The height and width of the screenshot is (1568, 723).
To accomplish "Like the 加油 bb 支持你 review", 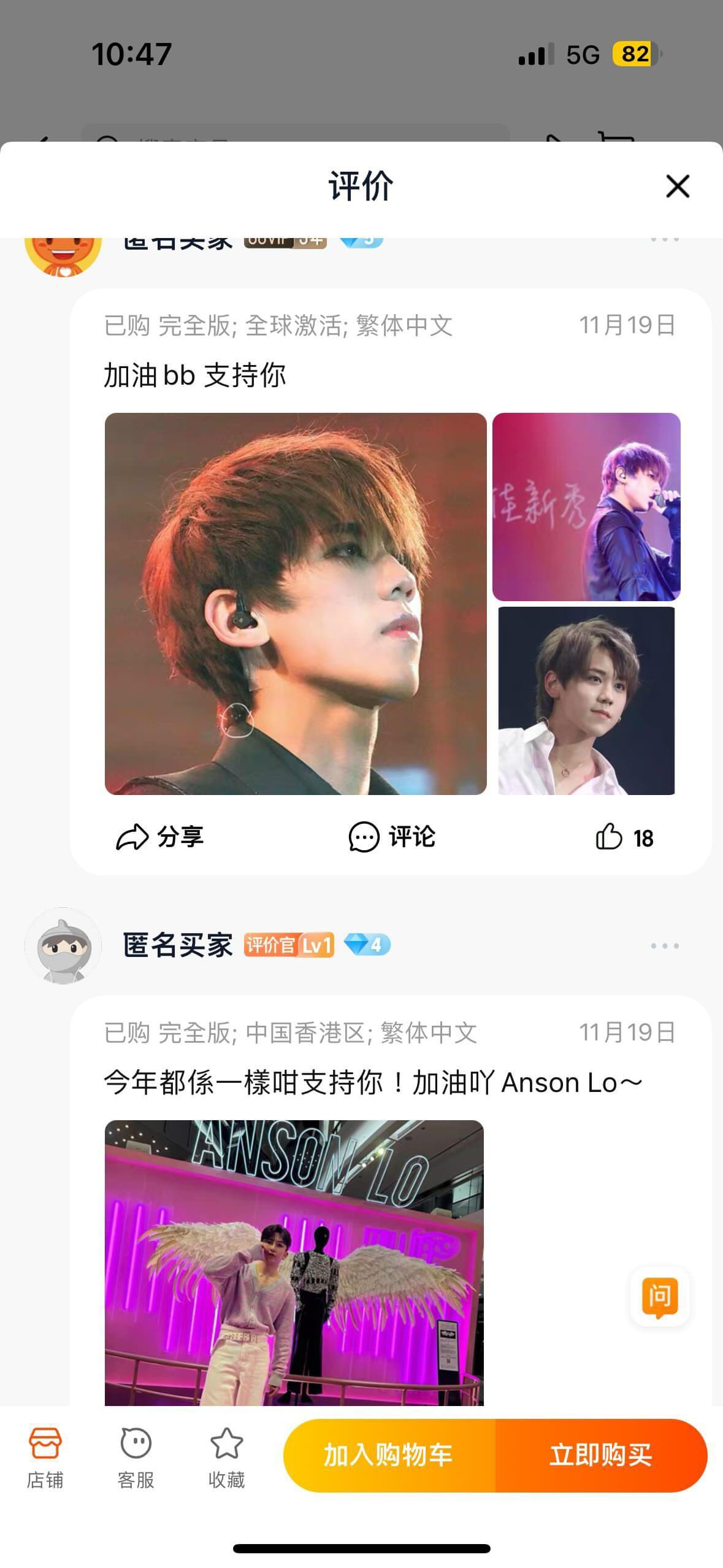I will (x=624, y=837).
